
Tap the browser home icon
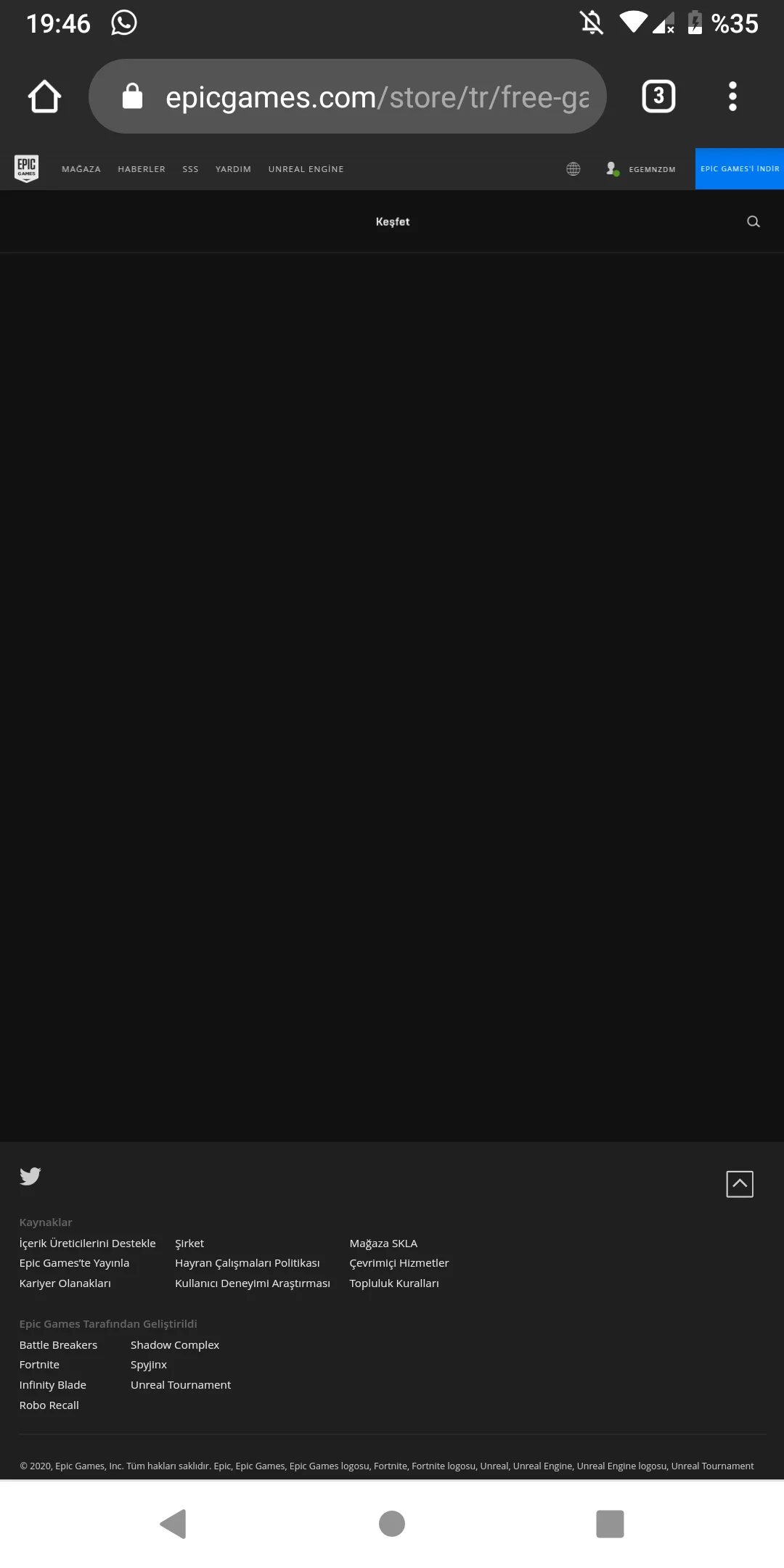(x=44, y=97)
